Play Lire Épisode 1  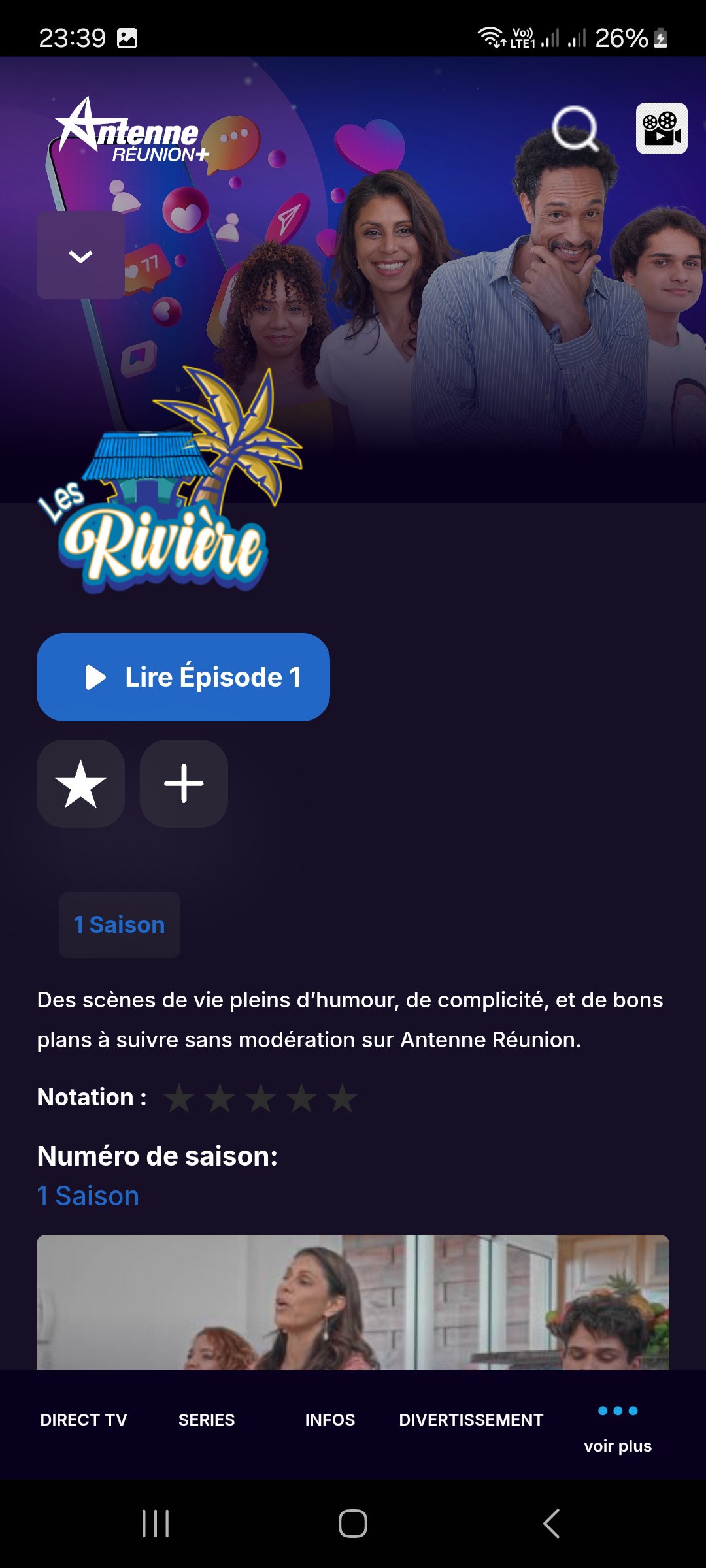tap(183, 677)
